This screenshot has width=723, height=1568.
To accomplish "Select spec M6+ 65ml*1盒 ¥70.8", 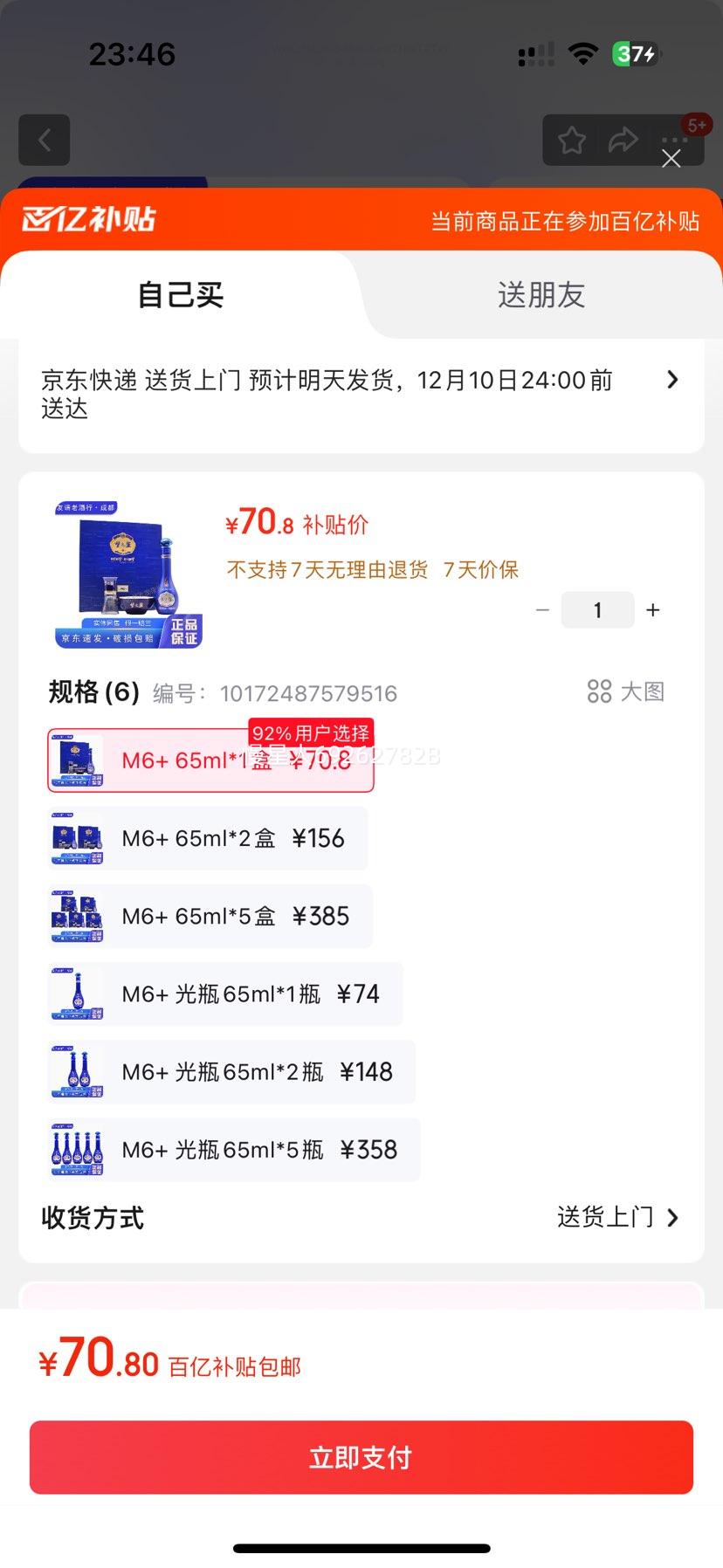I will [x=210, y=760].
